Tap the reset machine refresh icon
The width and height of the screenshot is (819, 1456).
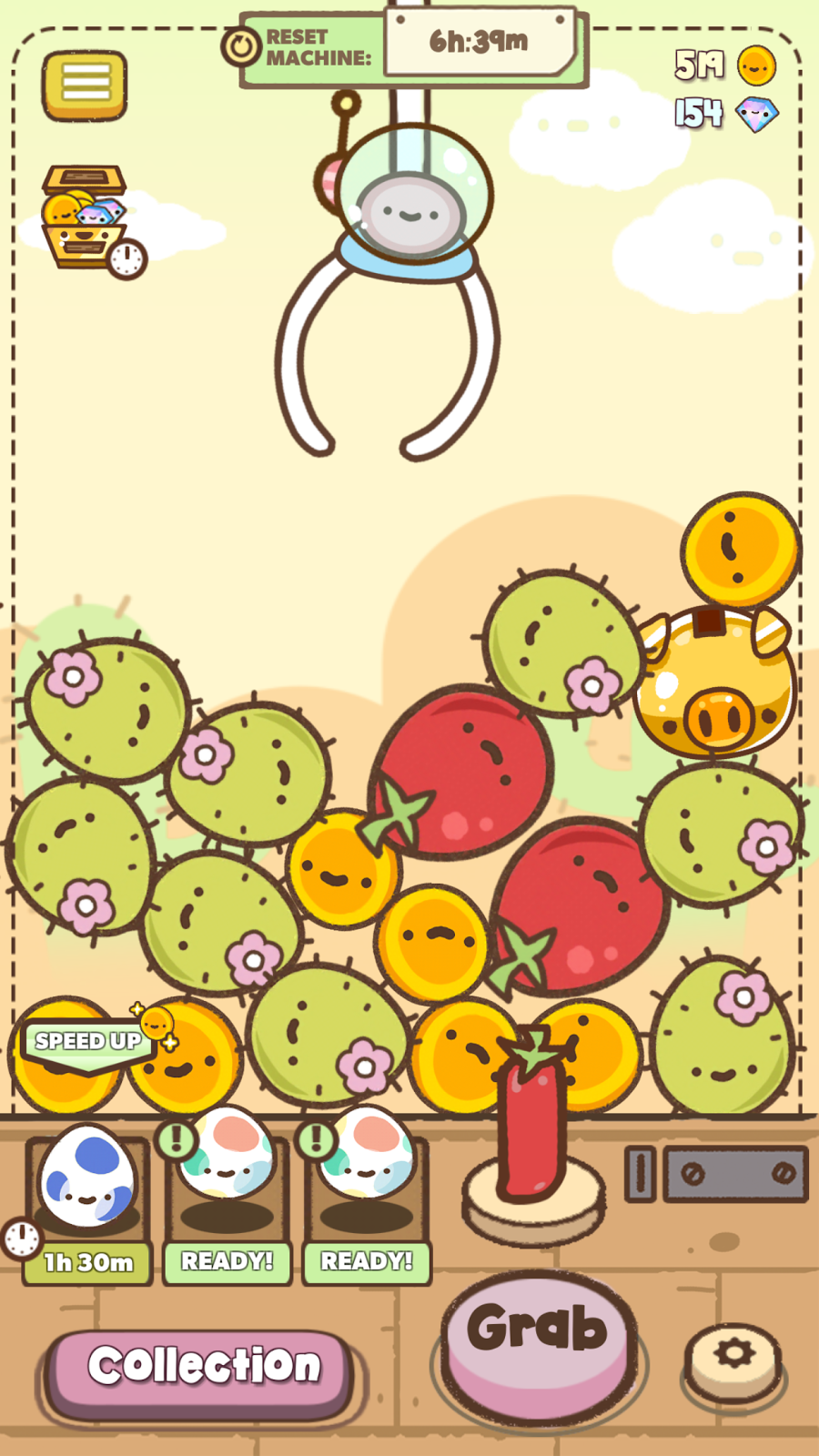point(241,45)
